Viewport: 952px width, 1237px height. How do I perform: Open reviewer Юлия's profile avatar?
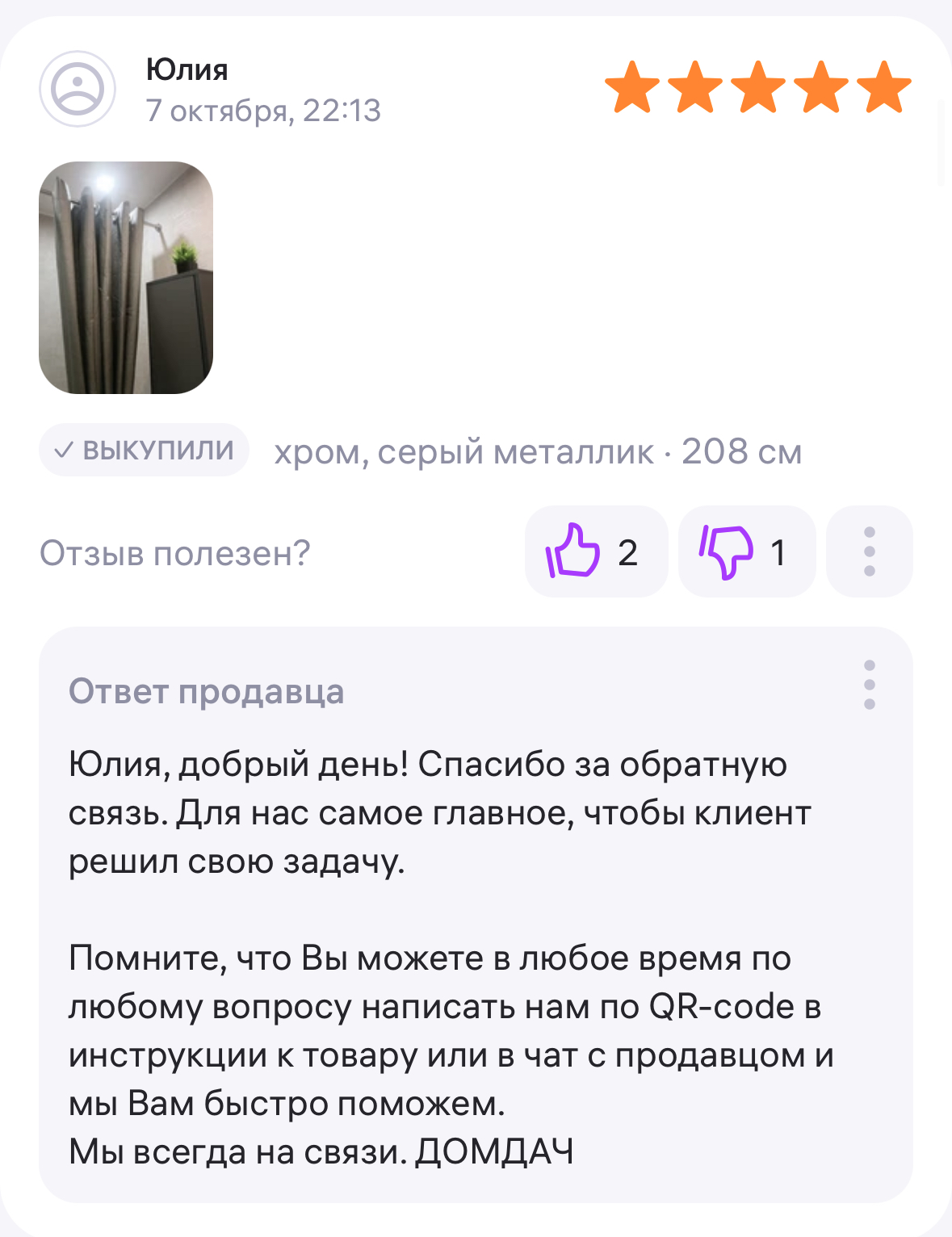click(x=78, y=89)
